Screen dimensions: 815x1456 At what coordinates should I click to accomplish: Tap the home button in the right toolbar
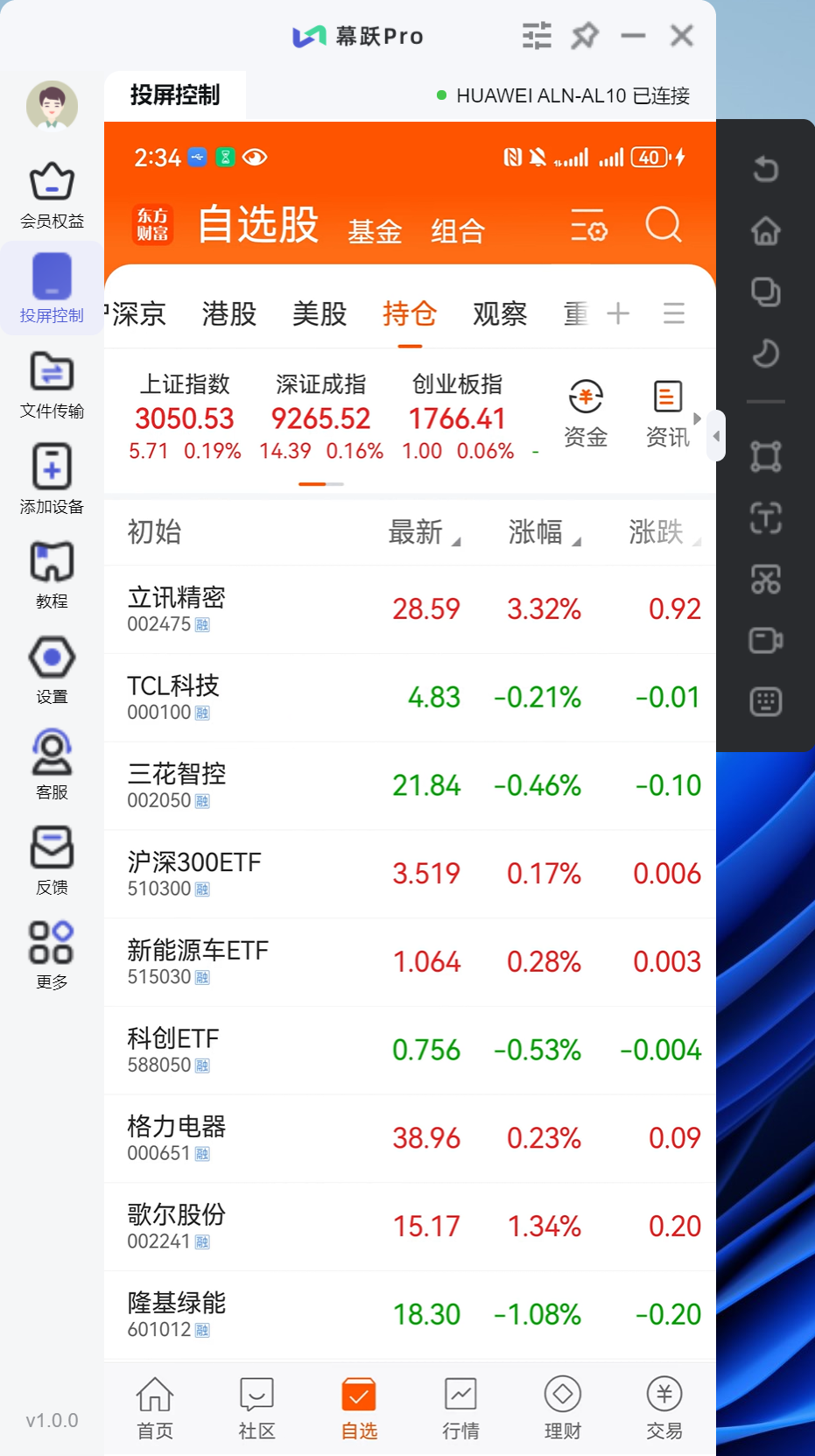pyautogui.click(x=766, y=230)
